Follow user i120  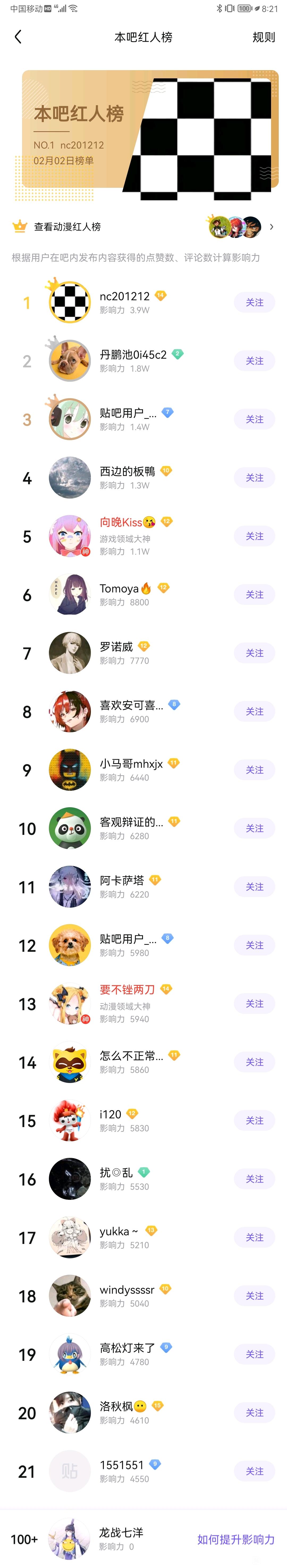(254, 1121)
